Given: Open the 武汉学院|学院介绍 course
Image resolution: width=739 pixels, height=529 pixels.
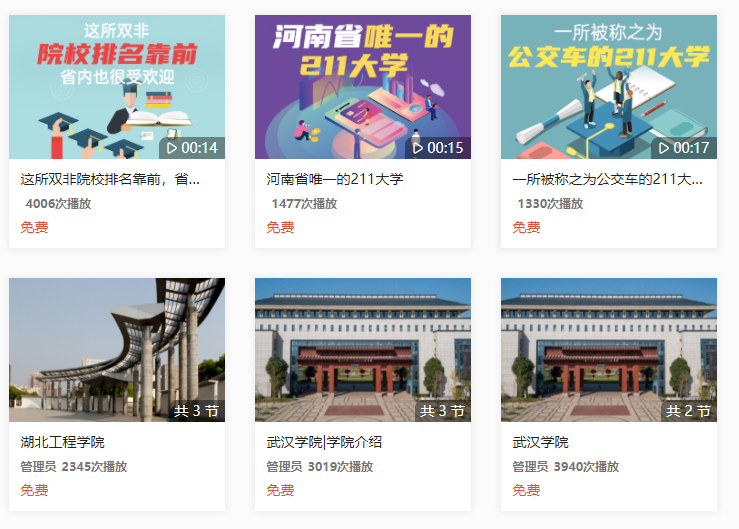Looking at the screenshot, I should 362,350.
